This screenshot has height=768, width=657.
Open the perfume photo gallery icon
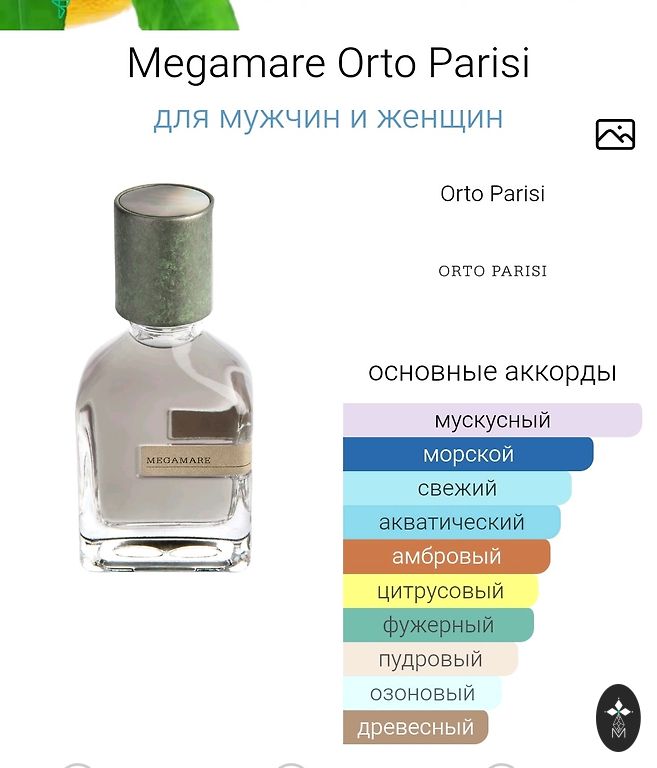click(615, 134)
